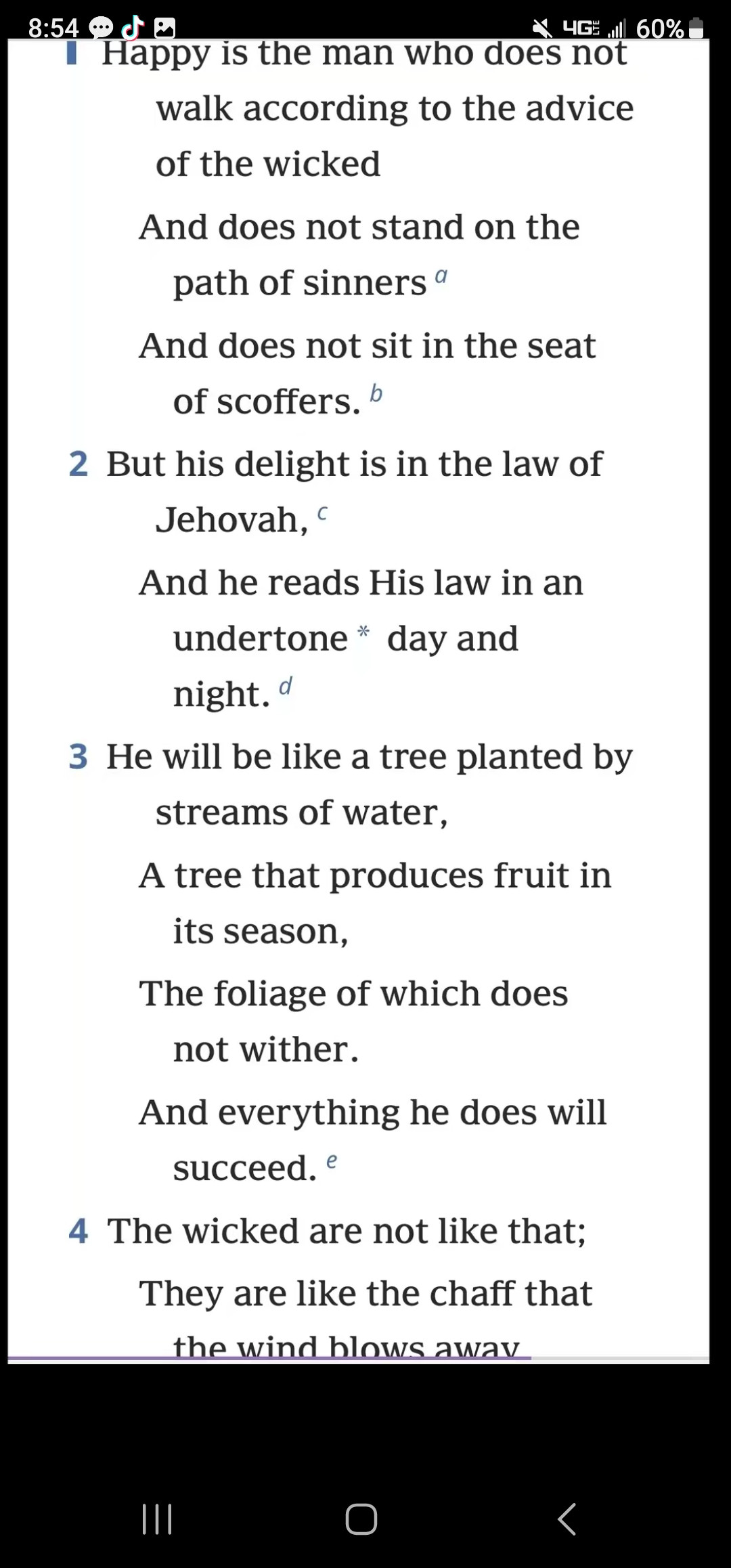Image resolution: width=731 pixels, height=1568 pixels.
Task: Open cross-reference e after succeed
Action: click(331, 1161)
